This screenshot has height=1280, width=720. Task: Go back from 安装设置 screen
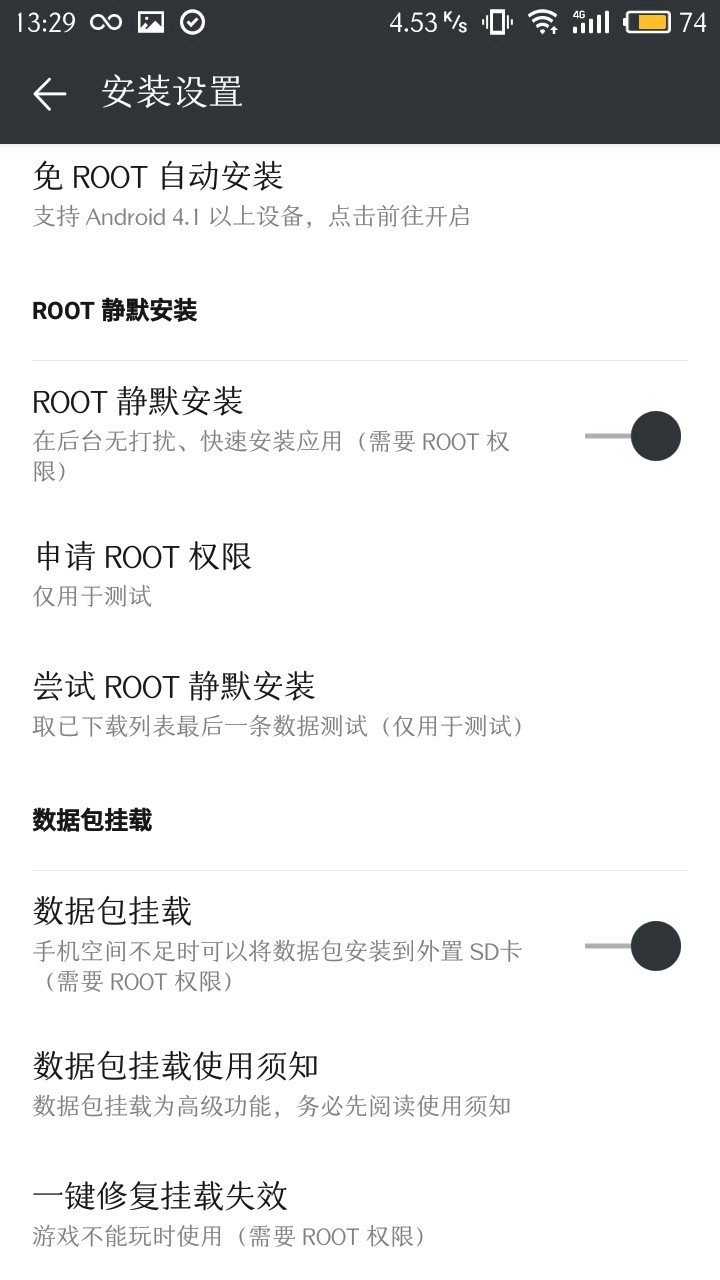pos(49,94)
